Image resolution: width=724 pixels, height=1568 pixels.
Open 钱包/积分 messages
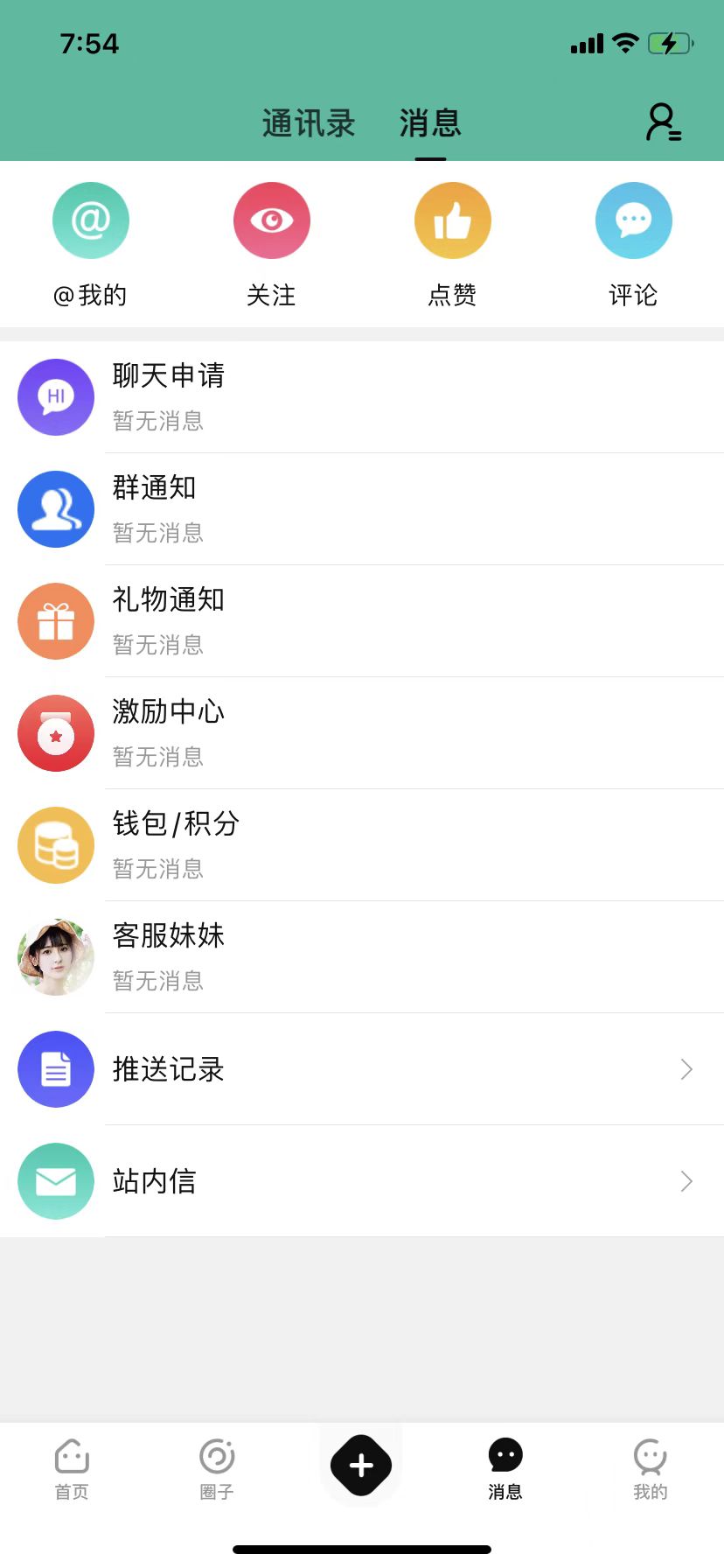pyautogui.click(x=362, y=845)
